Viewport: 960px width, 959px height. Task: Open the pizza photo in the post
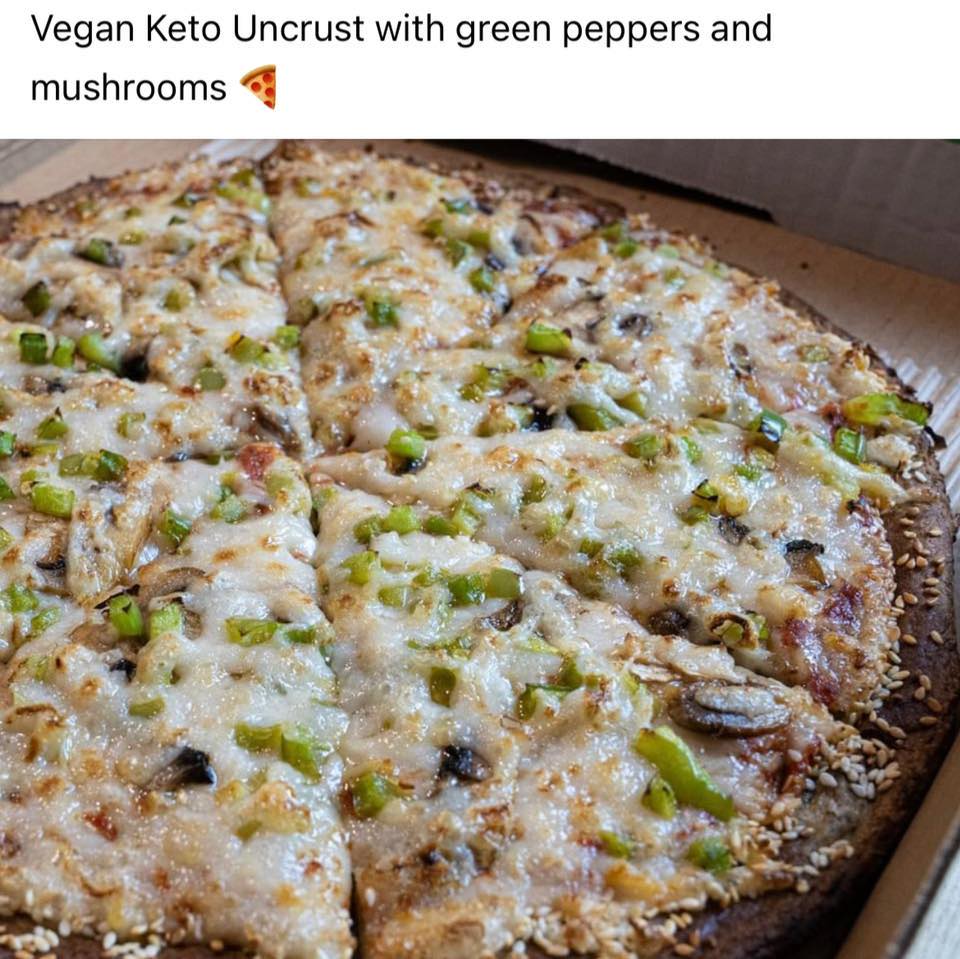pyautogui.click(x=480, y=548)
